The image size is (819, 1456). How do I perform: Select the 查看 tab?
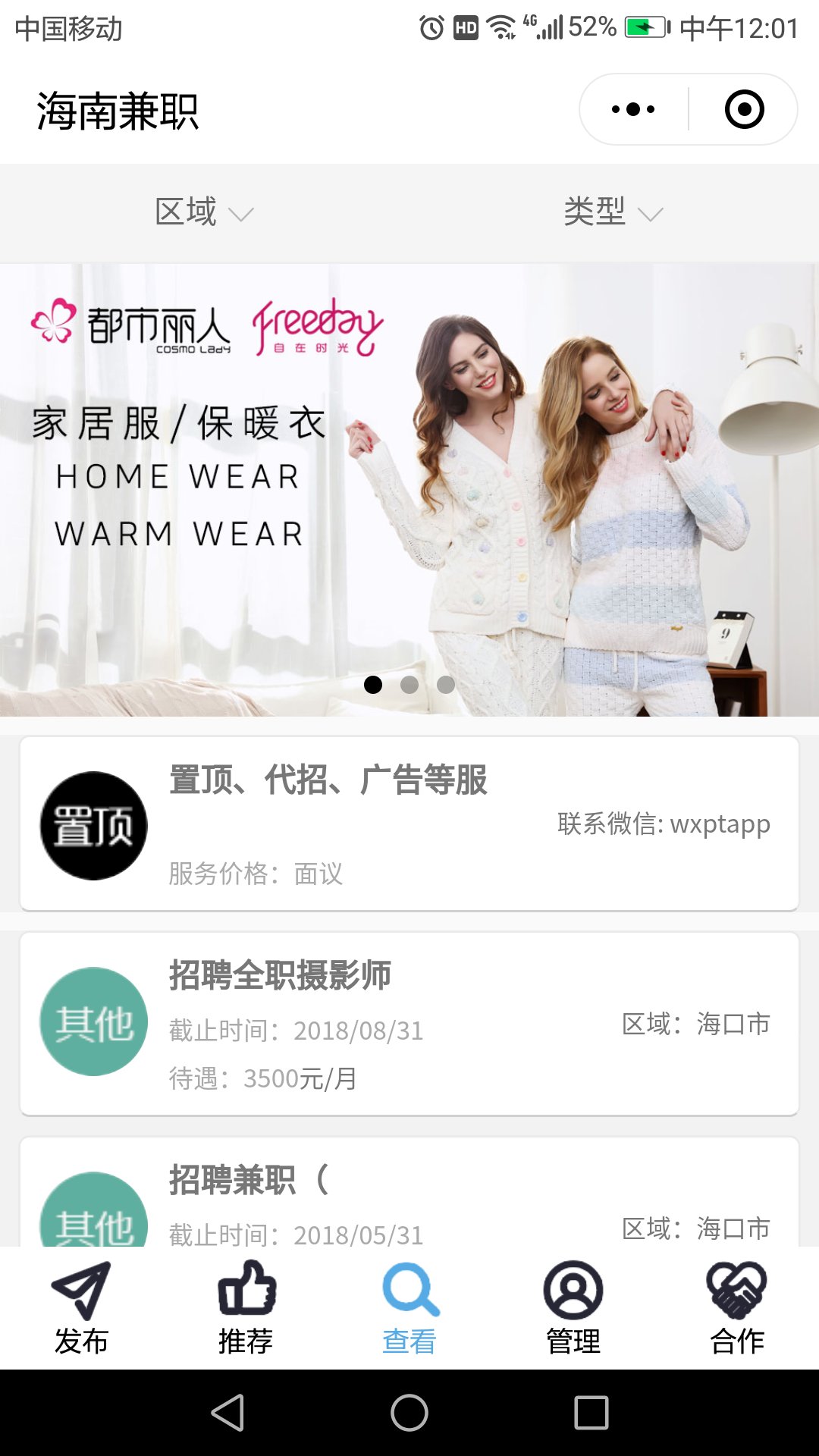(409, 1308)
